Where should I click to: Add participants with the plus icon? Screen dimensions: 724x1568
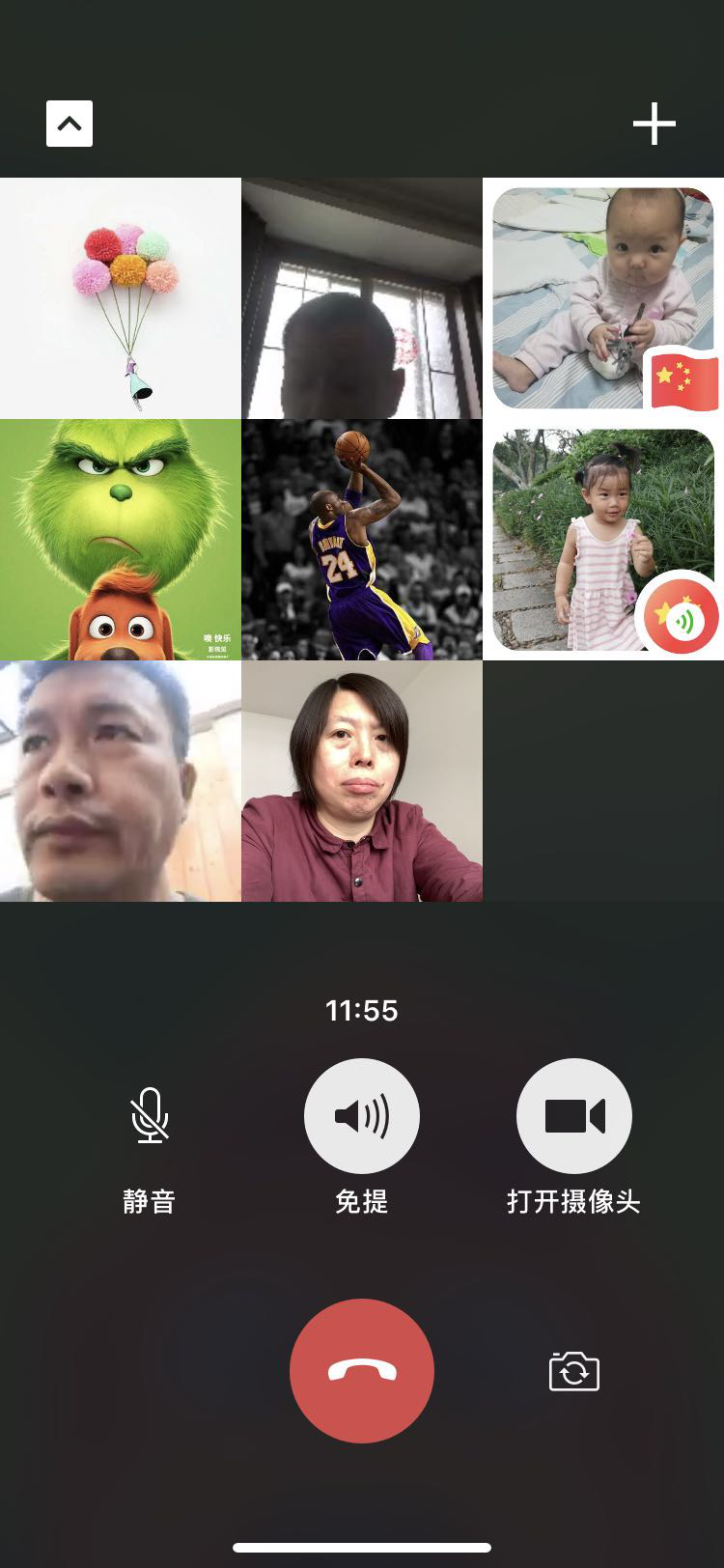click(x=654, y=124)
